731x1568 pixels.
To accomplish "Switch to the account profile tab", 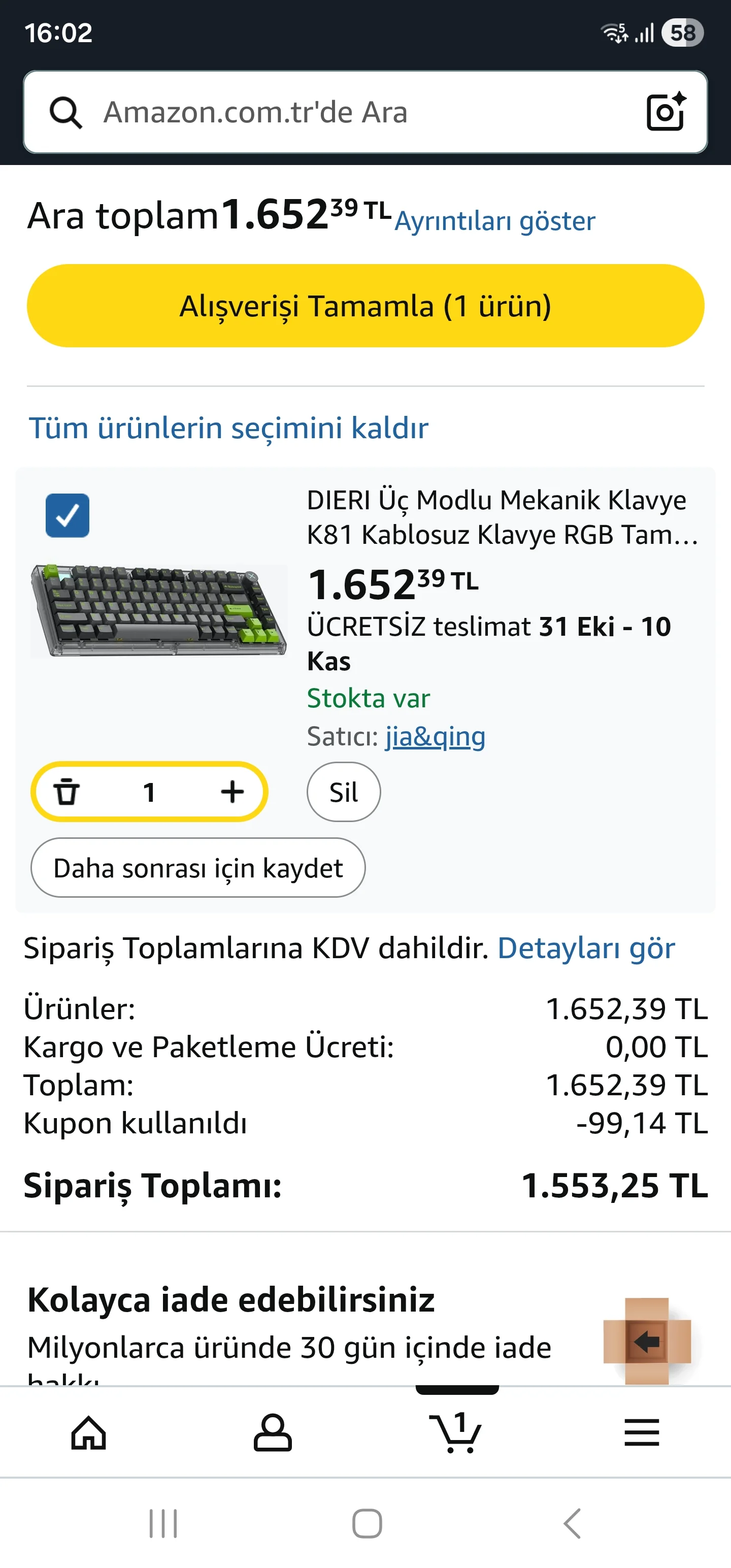I will (x=272, y=1433).
